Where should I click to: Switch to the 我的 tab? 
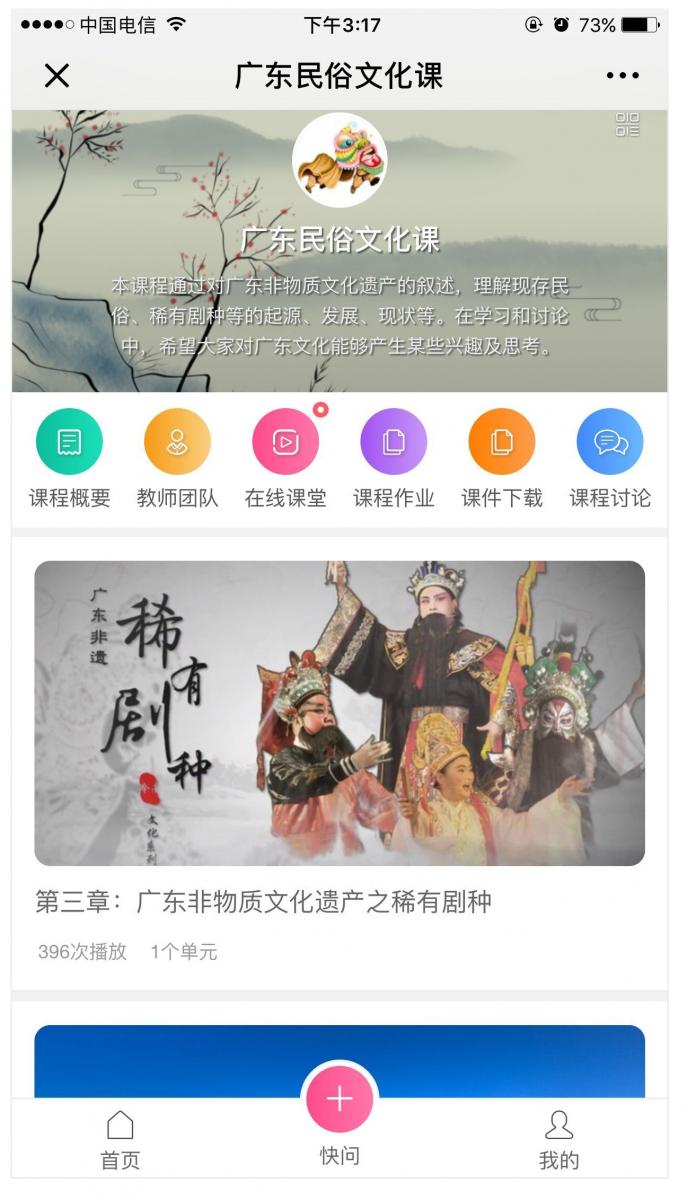pyautogui.click(x=558, y=1138)
